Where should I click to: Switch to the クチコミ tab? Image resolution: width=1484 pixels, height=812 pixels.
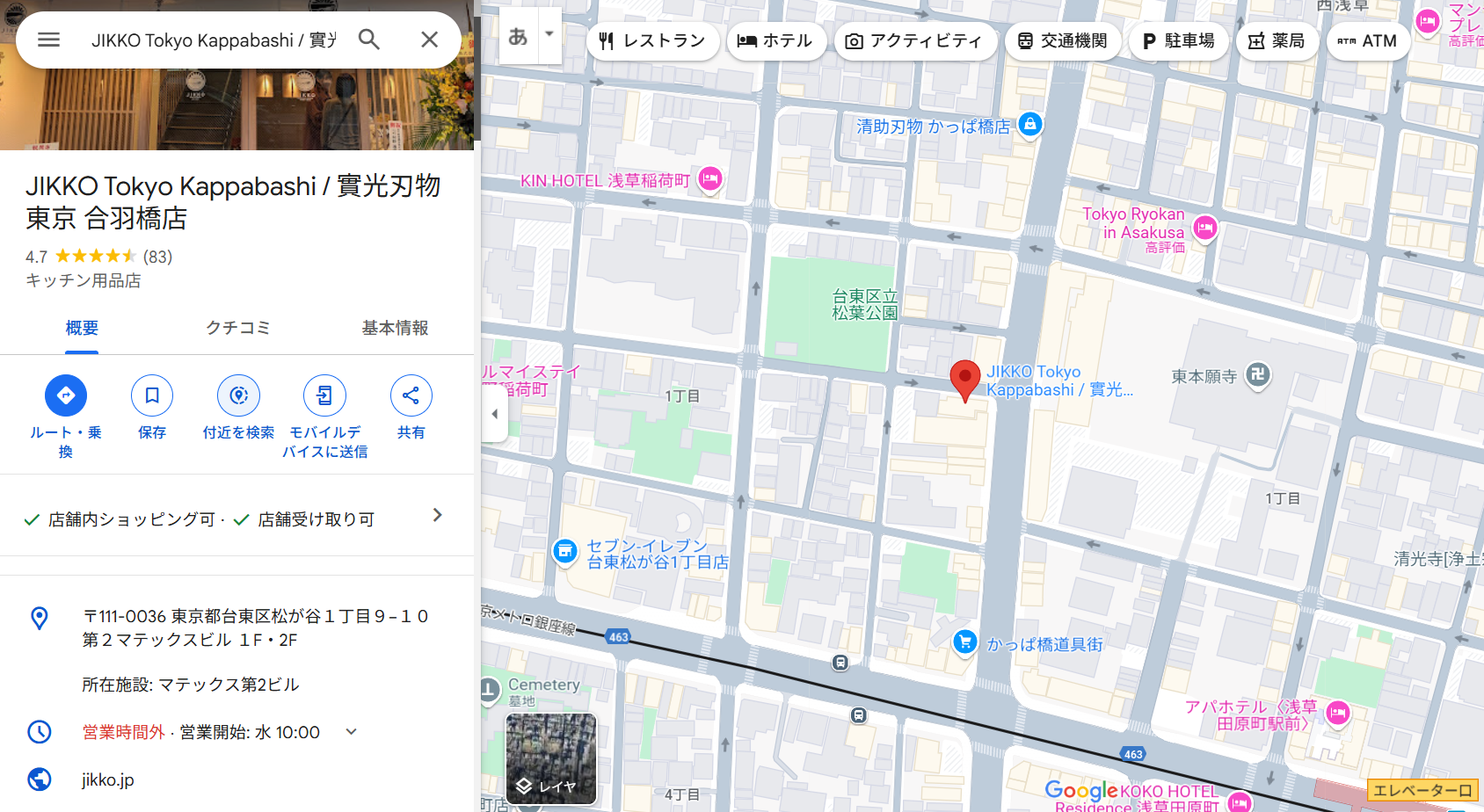[237, 328]
